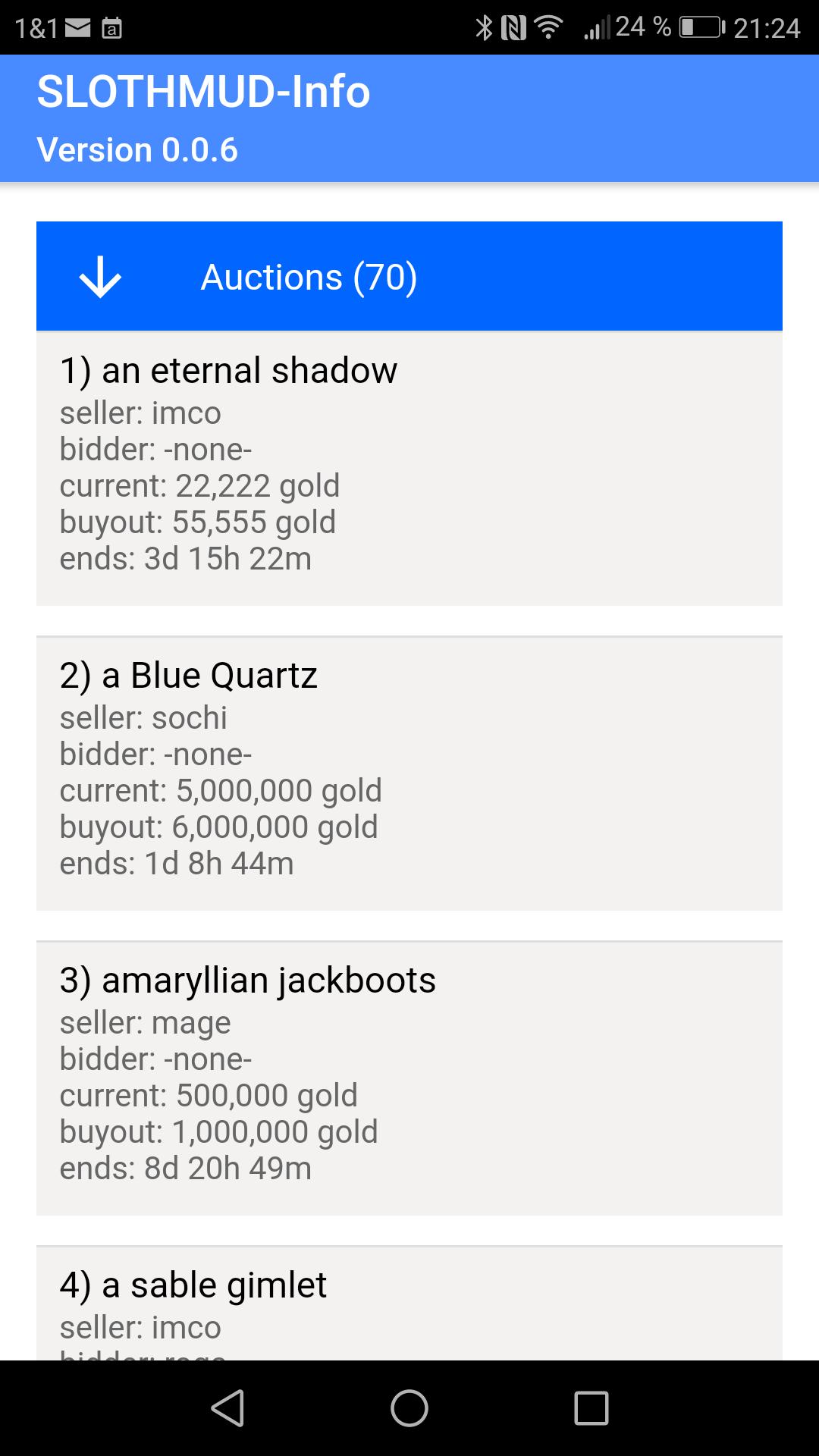Image resolution: width=819 pixels, height=1456 pixels.
Task: Go back with the system back button
Action: click(x=227, y=1408)
